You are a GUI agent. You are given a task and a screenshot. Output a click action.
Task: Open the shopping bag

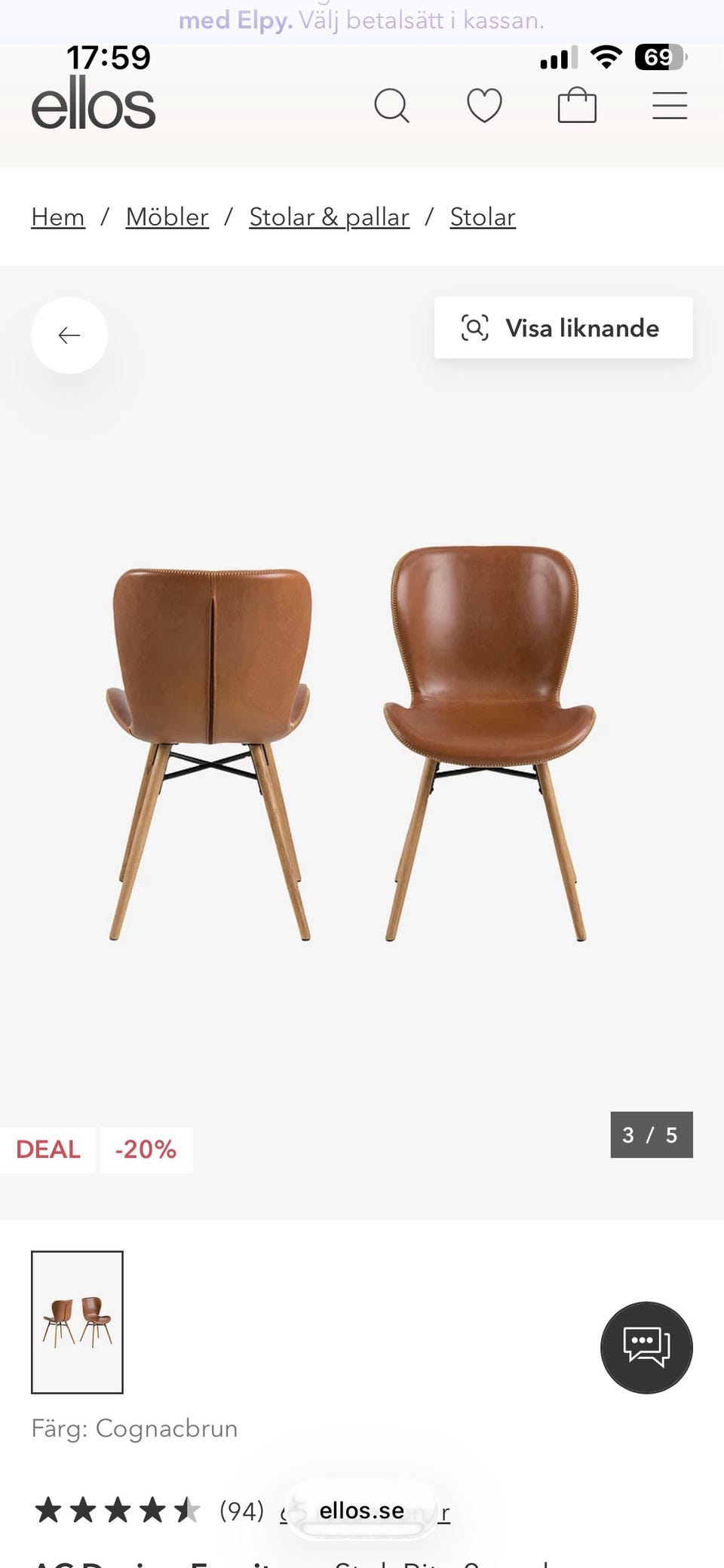(577, 106)
